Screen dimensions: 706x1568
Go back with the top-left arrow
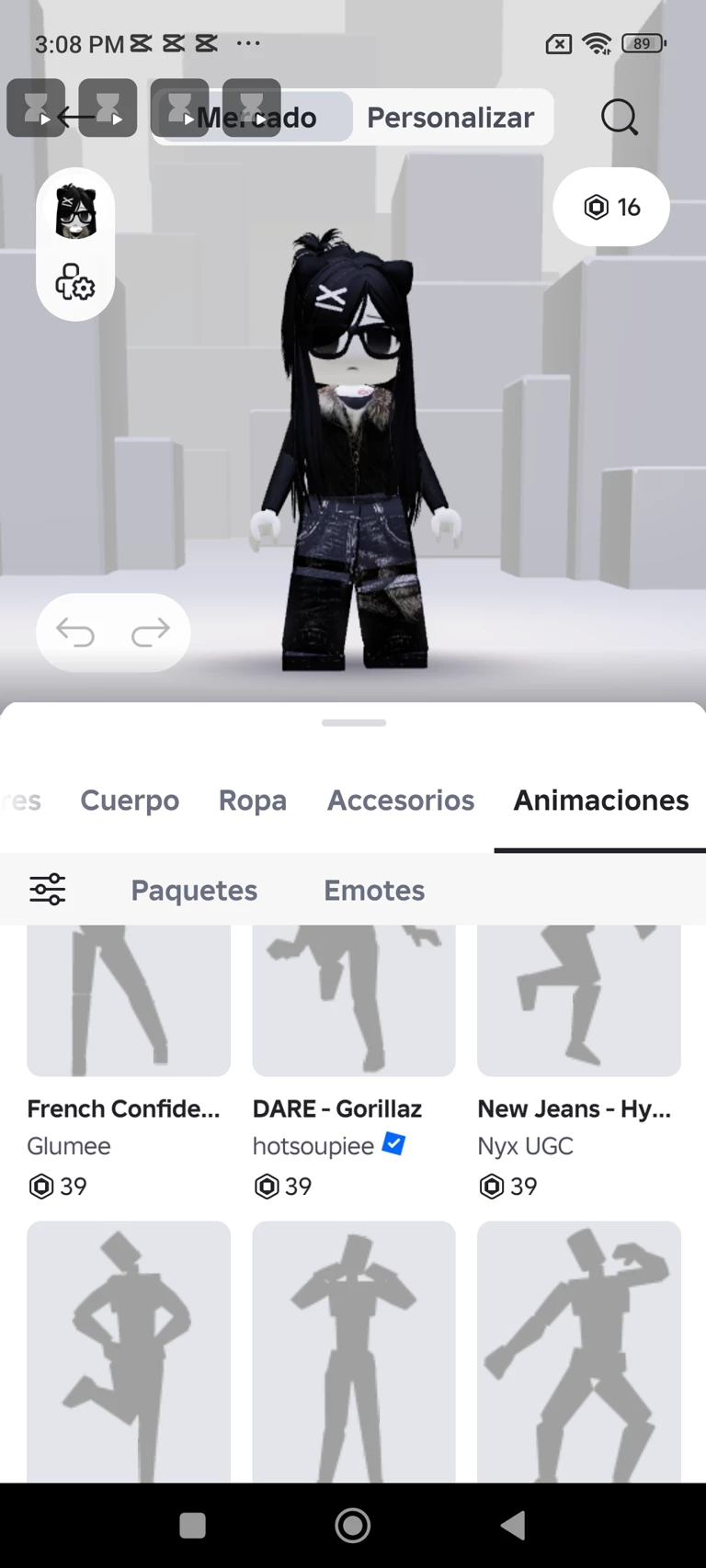pos(75,117)
